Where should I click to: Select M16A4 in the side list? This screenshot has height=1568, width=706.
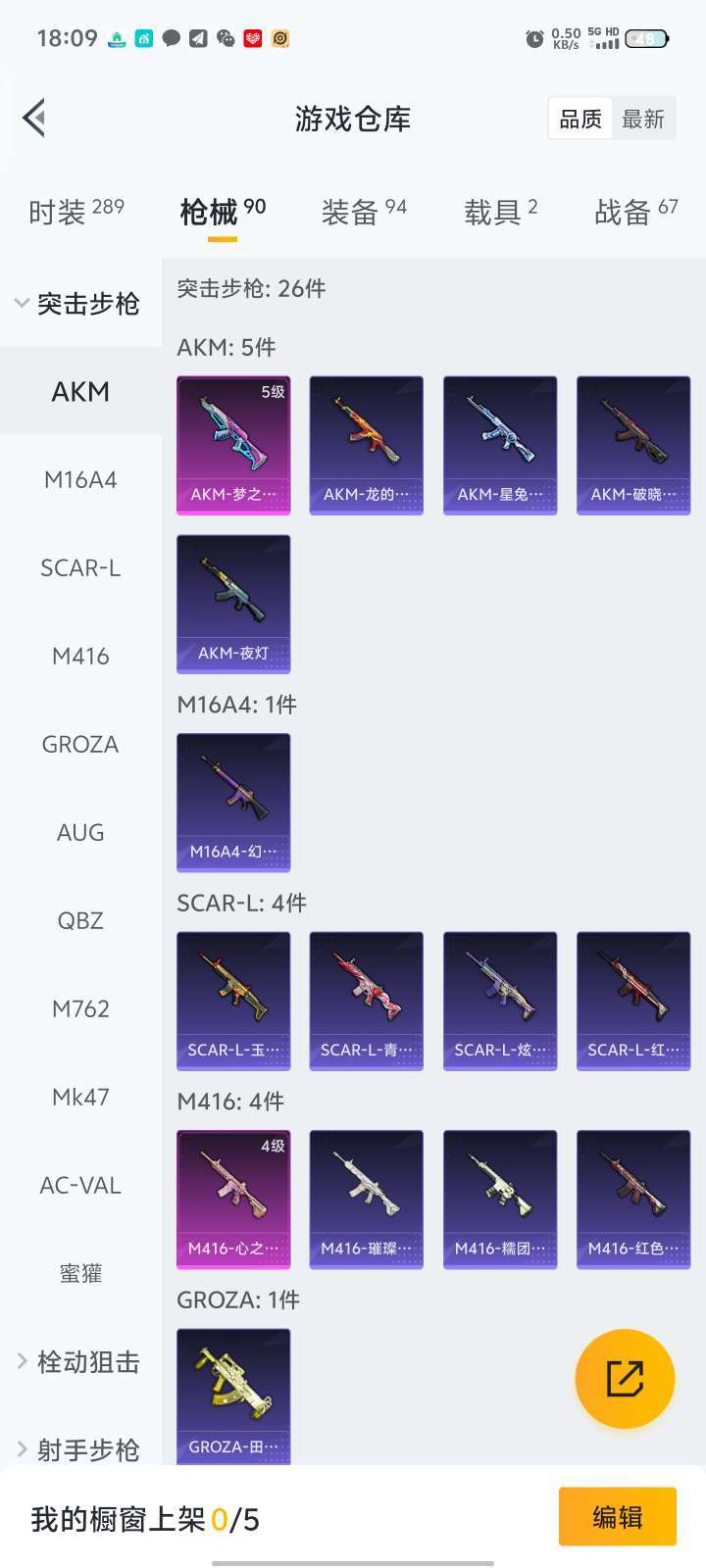(80, 480)
